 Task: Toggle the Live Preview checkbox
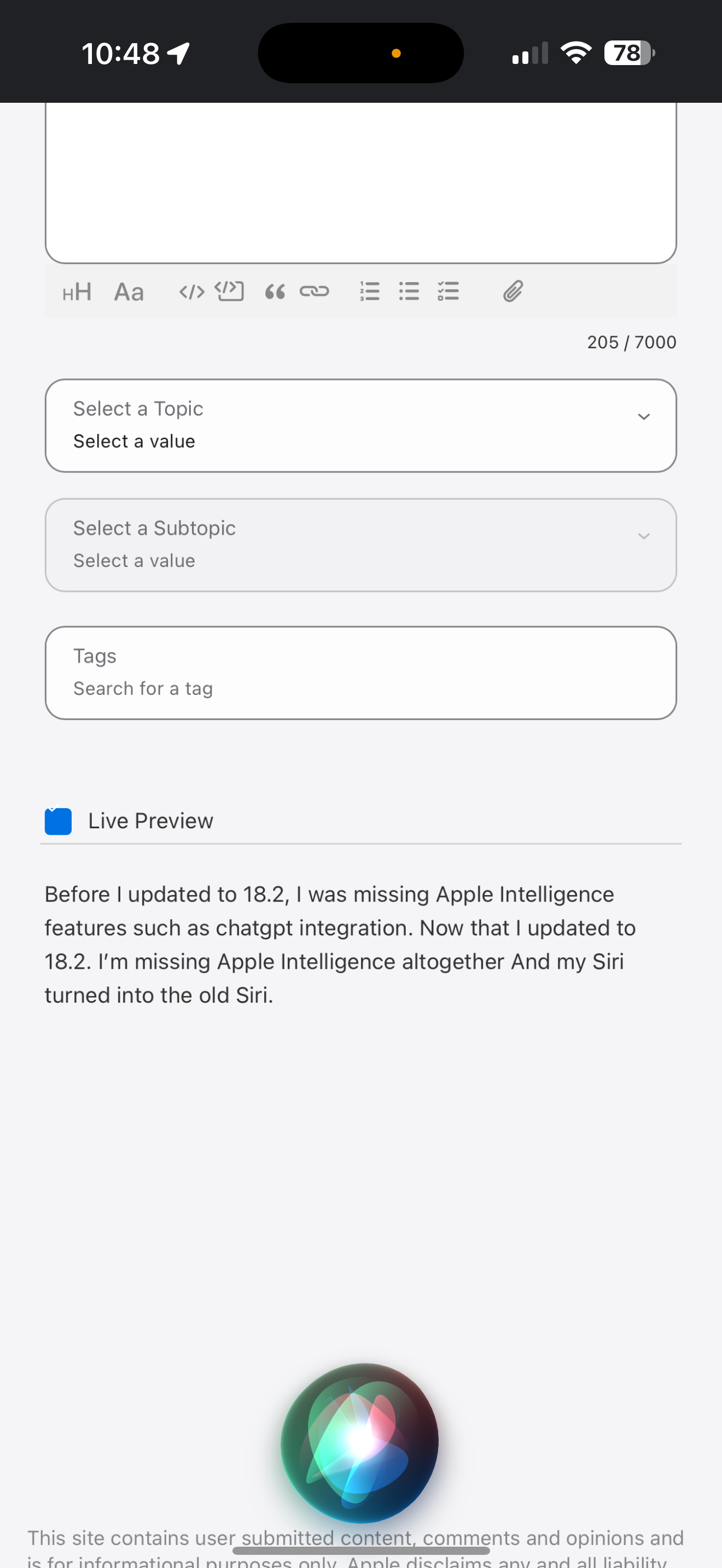pyautogui.click(x=59, y=821)
